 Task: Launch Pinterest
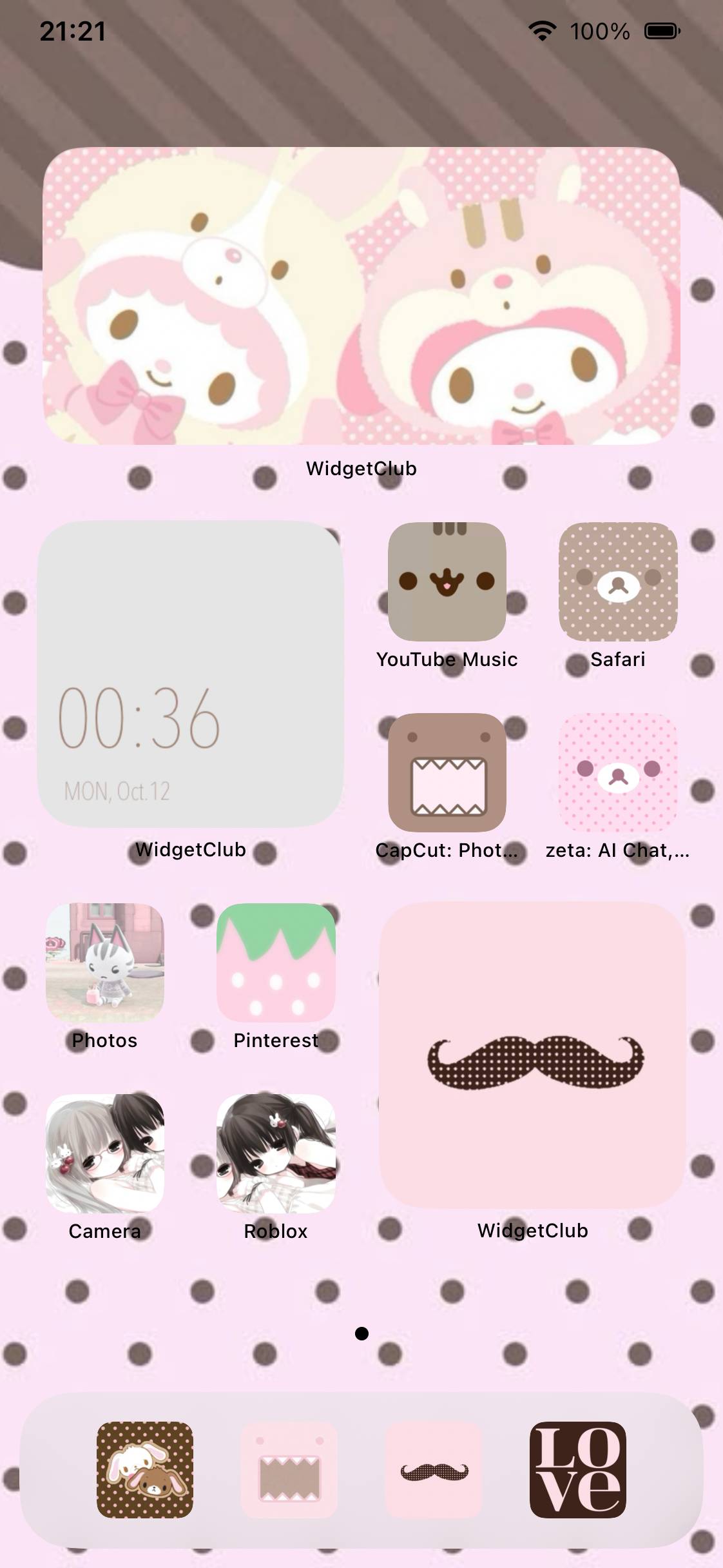(276, 963)
